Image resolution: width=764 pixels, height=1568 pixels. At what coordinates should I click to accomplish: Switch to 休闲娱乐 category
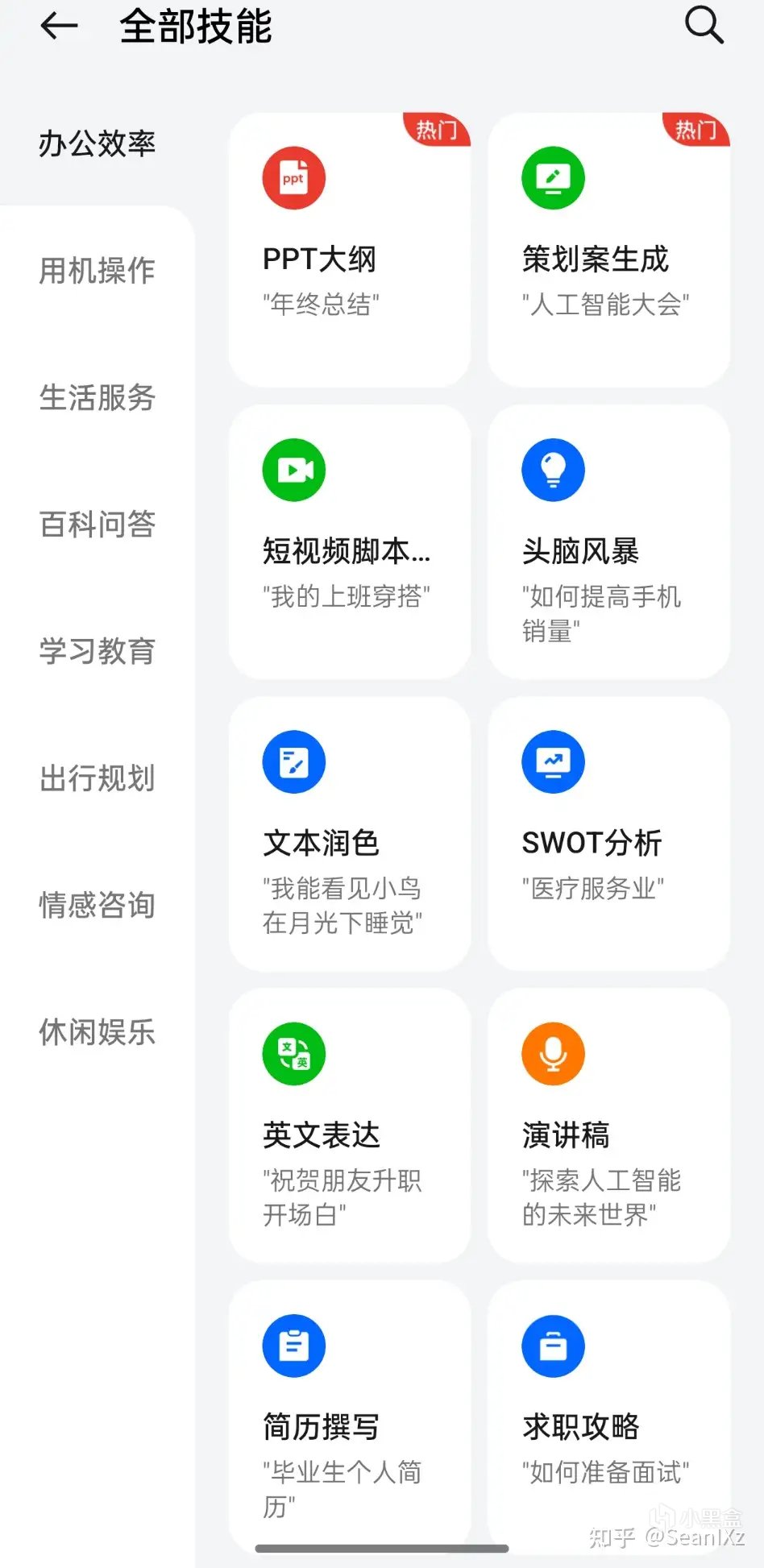[x=97, y=1032]
